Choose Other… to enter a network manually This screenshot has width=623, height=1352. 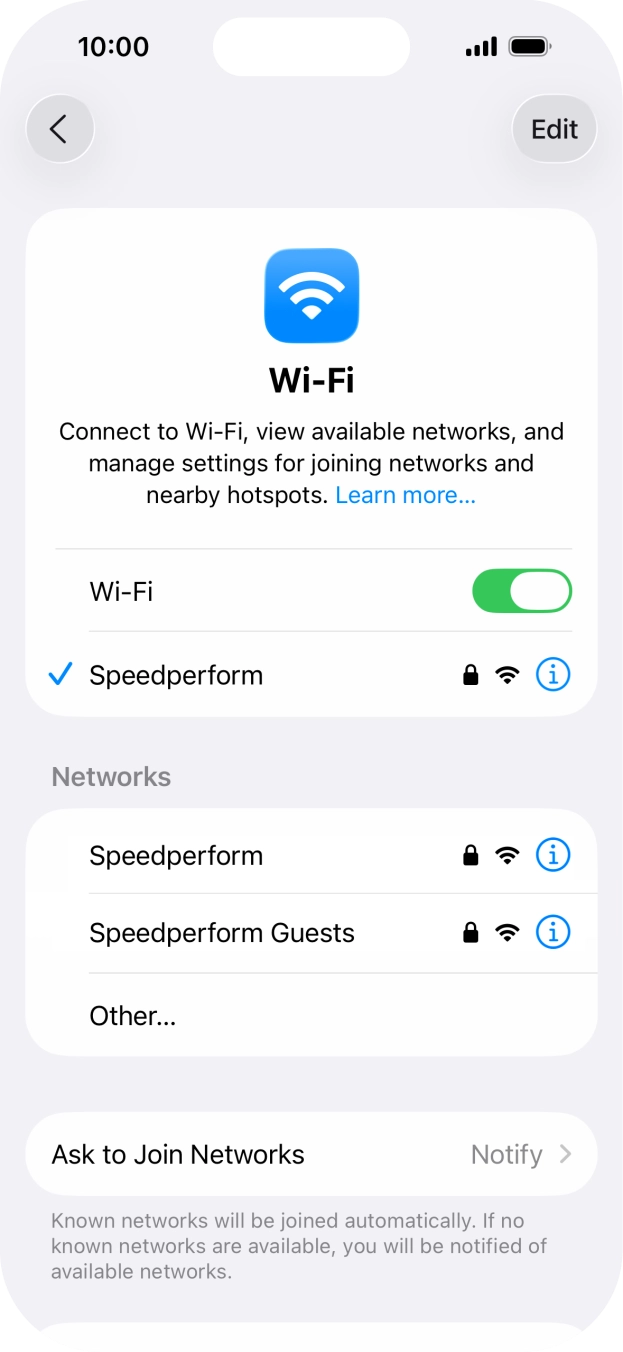(133, 1016)
